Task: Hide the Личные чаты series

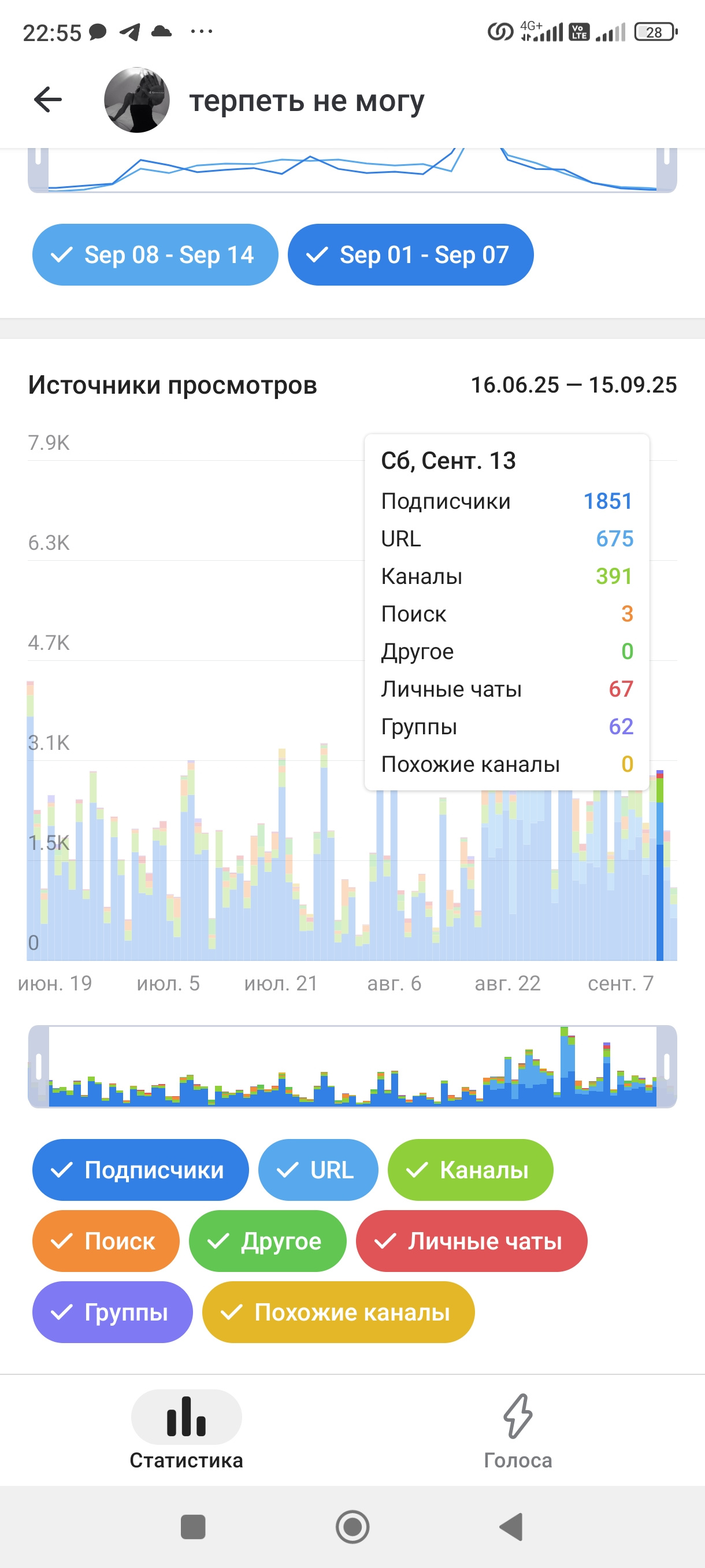Action: (472, 1241)
